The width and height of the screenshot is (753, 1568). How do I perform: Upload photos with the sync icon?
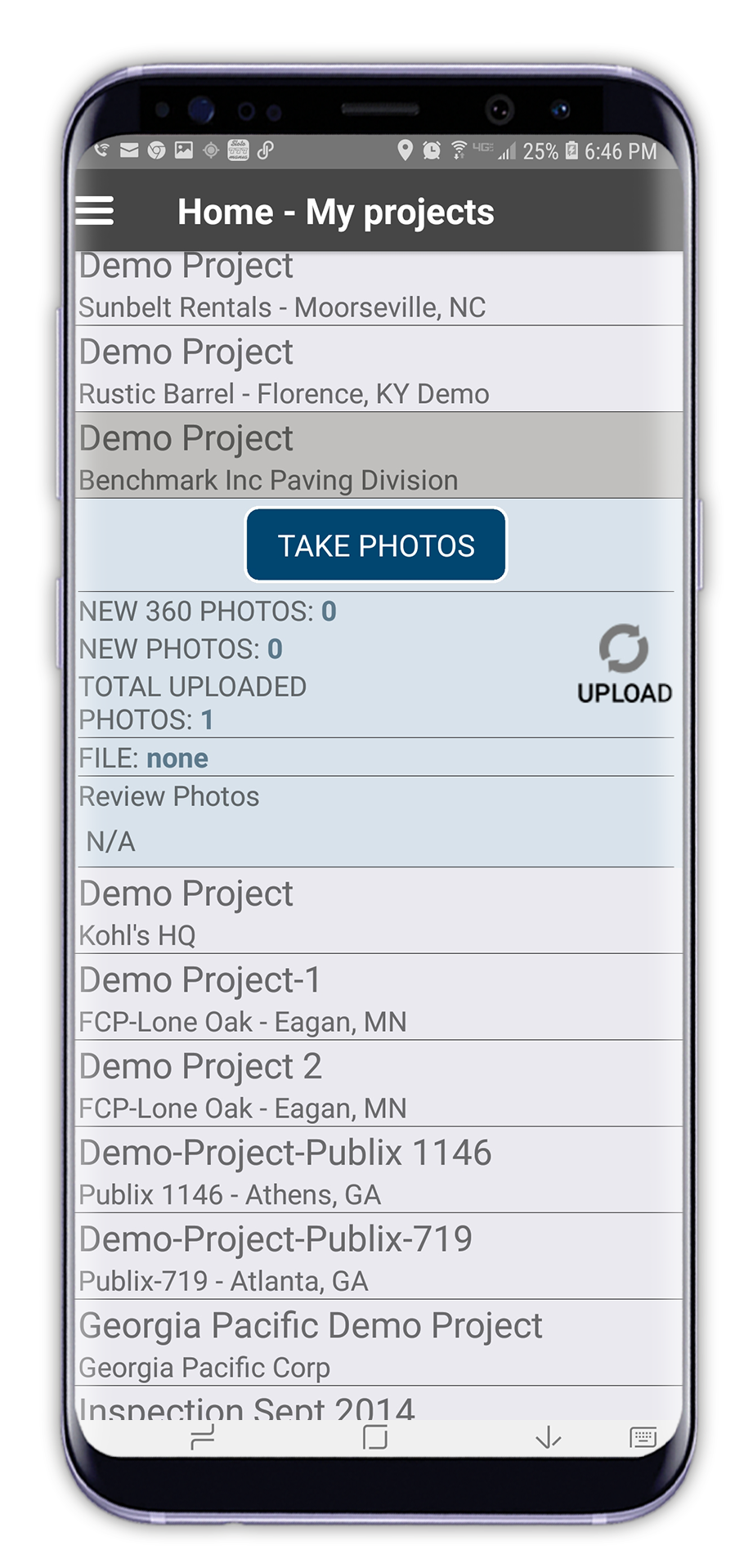coord(625,664)
